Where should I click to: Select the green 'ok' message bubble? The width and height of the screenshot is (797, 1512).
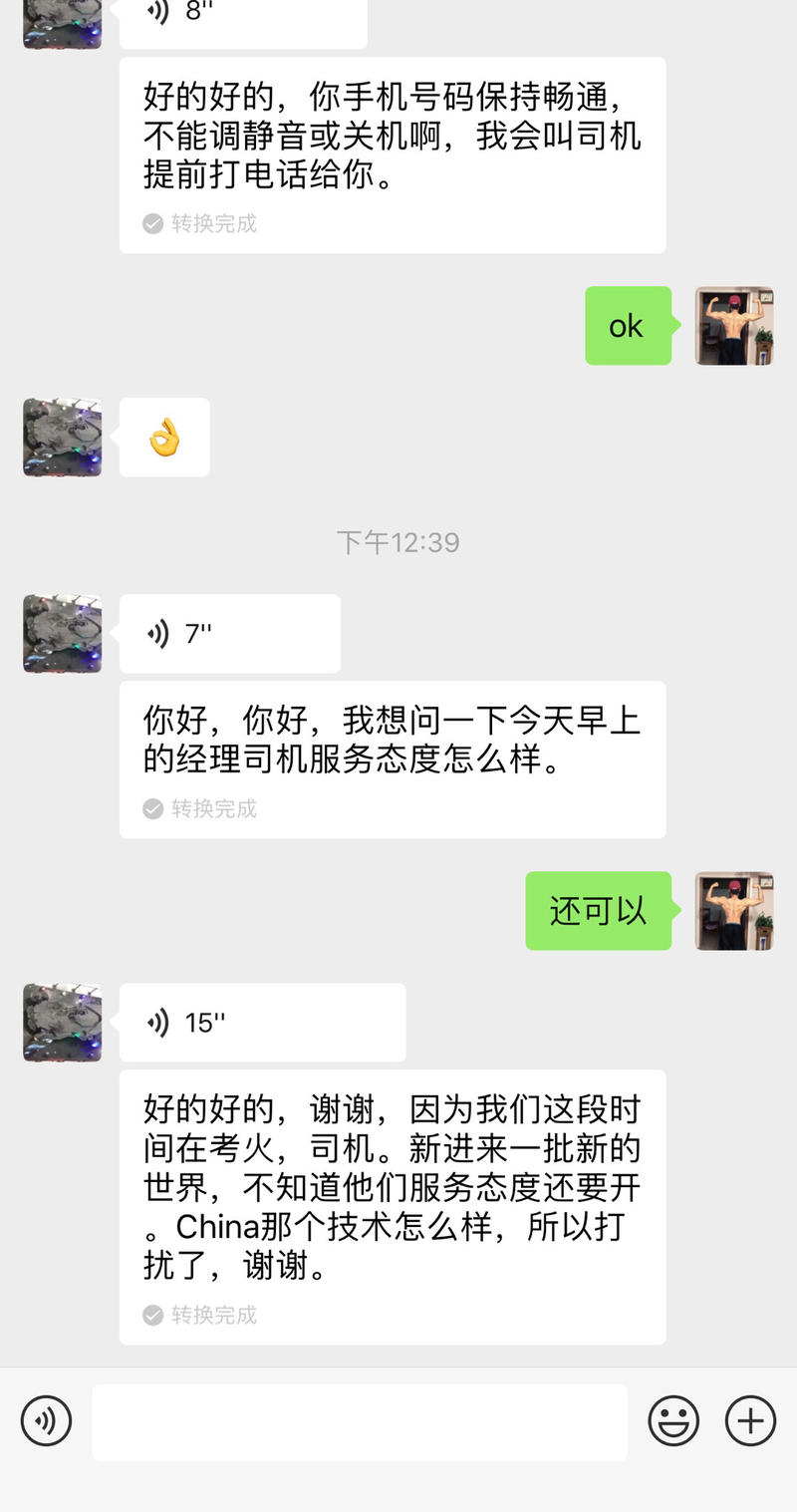tap(628, 326)
